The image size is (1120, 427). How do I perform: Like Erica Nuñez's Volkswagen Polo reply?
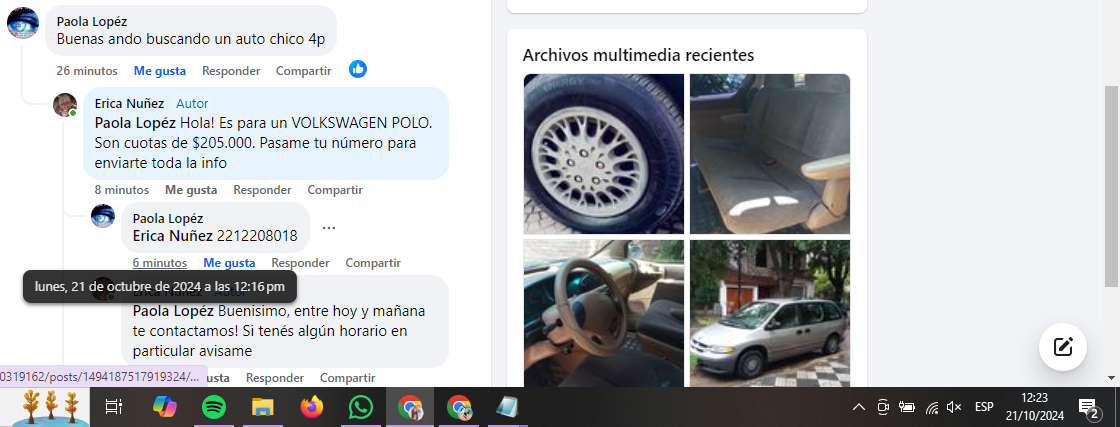point(191,190)
